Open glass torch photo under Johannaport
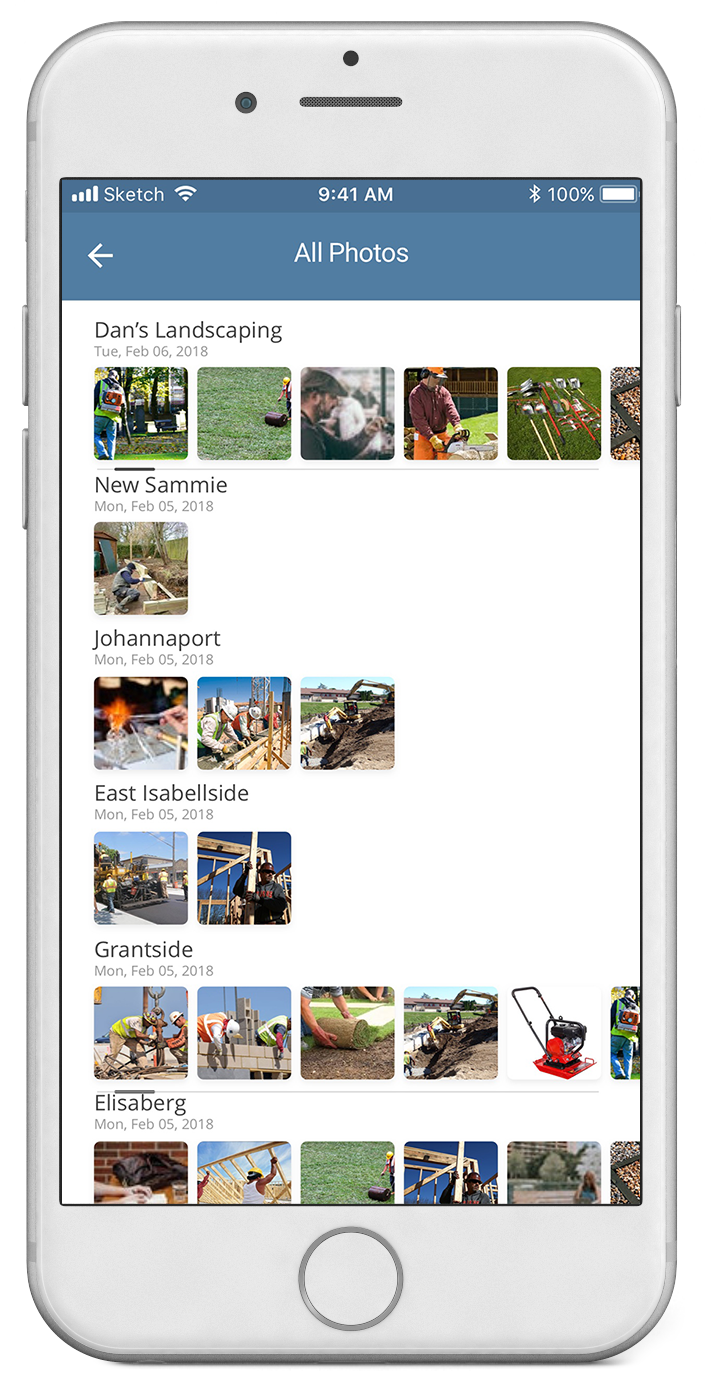Viewport: 711px width, 1386px height. point(141,723)
